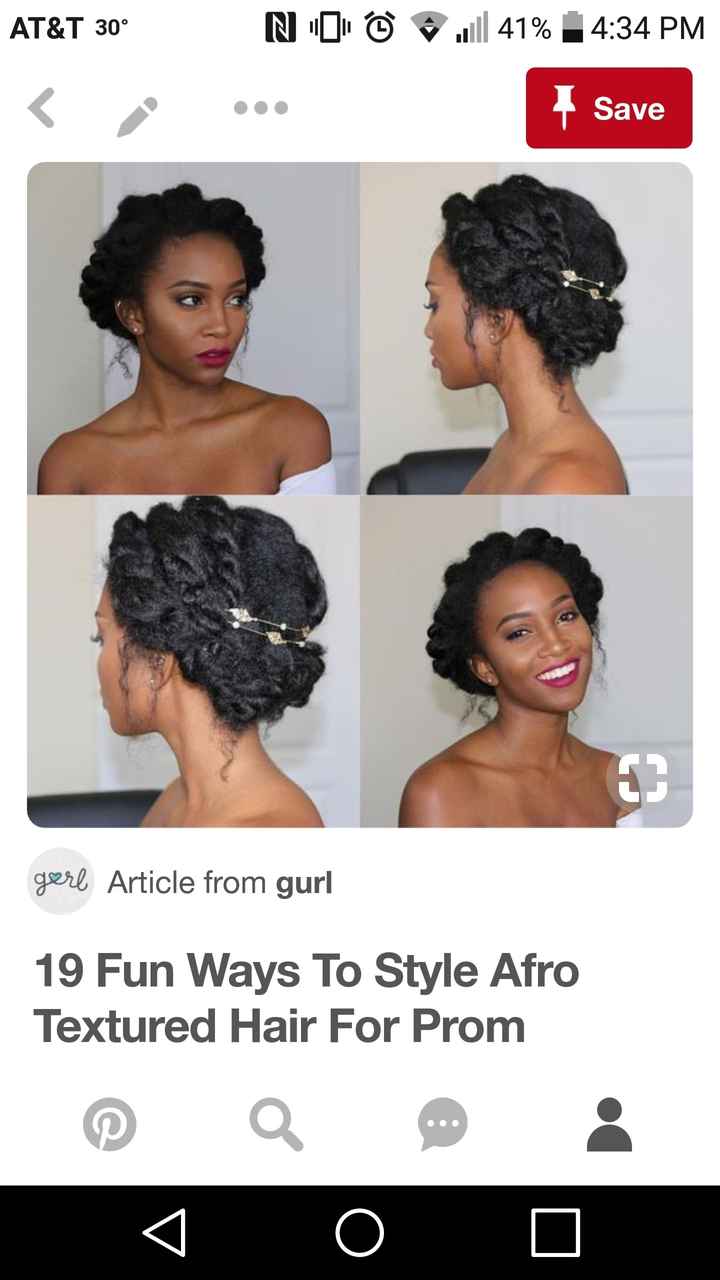Open the Pinterest home feed icon
Image resolution: width=720 pixels, height=1280 pixels.
point(111,1124)
